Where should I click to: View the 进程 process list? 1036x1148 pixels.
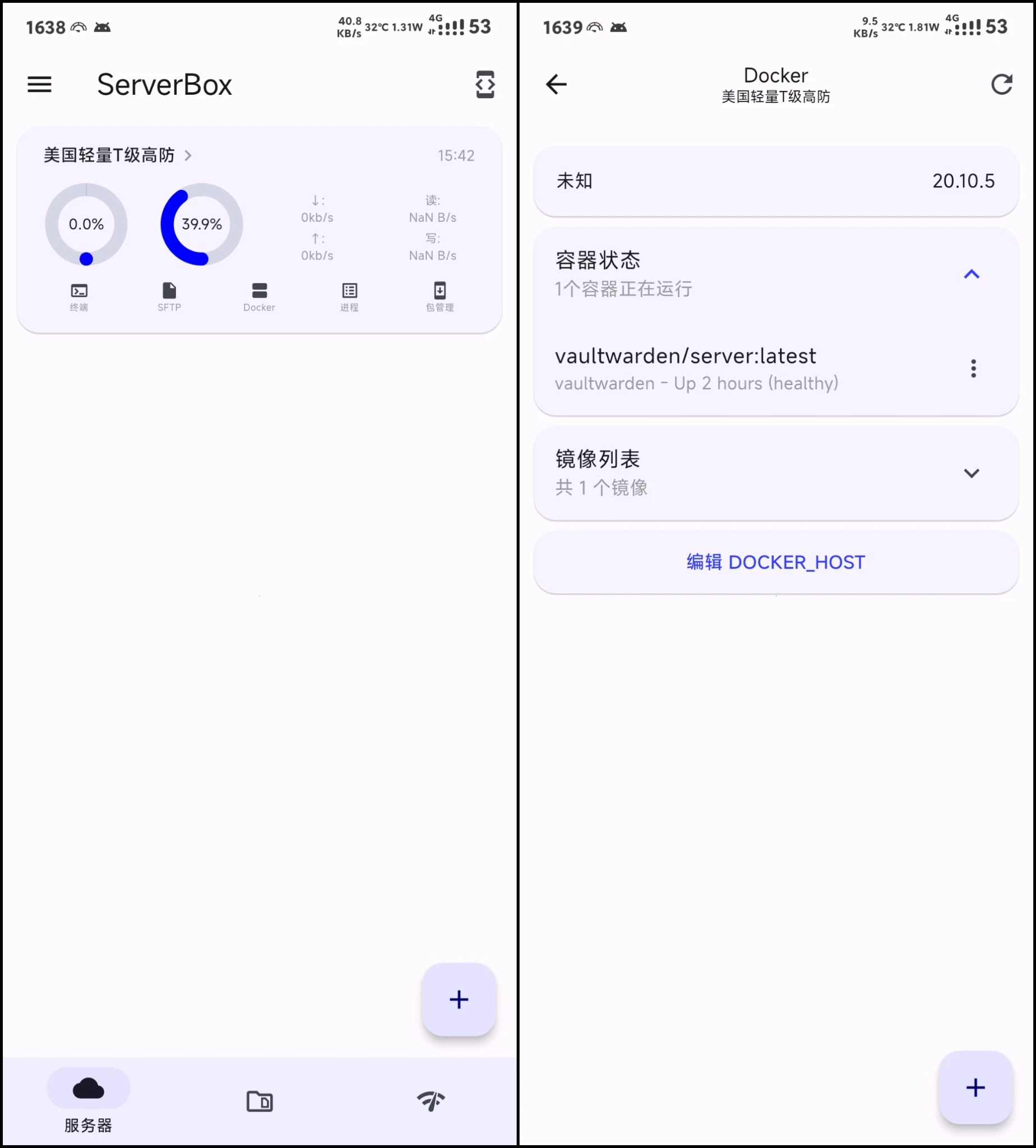(x=349, y=297)
